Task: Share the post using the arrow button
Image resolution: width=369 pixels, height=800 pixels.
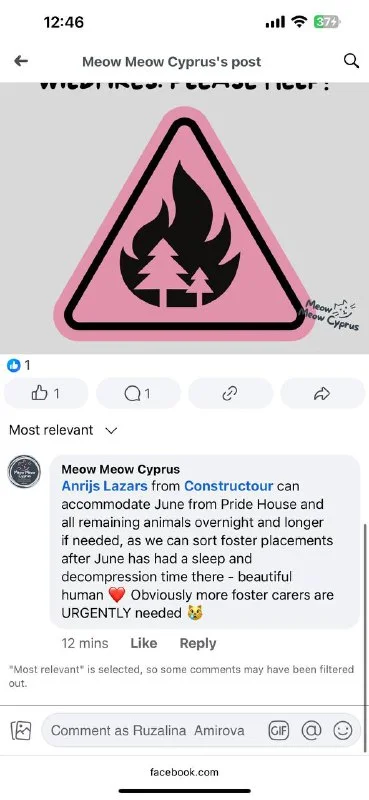Action: coord(323,393)
